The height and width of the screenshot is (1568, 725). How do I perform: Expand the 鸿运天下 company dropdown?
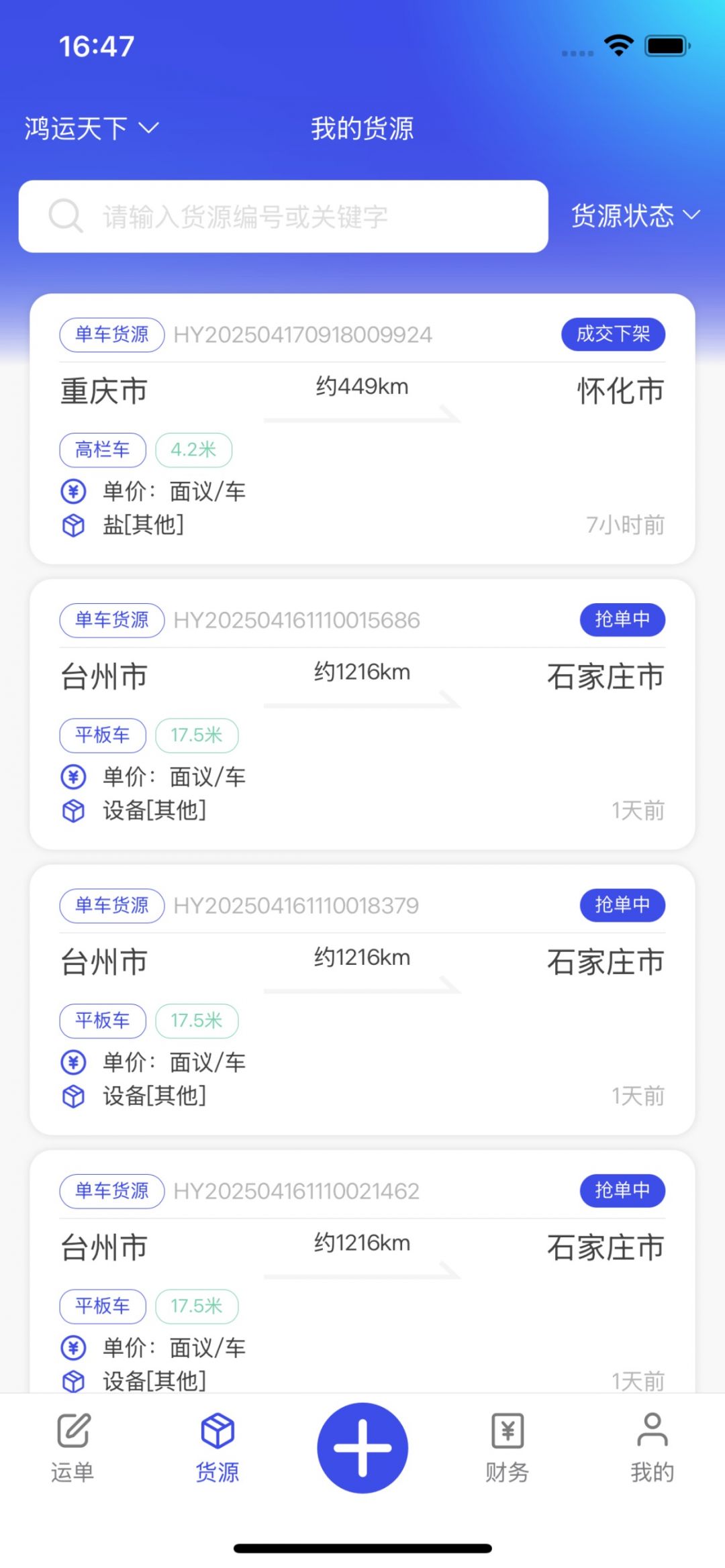(x=91, y=128)
